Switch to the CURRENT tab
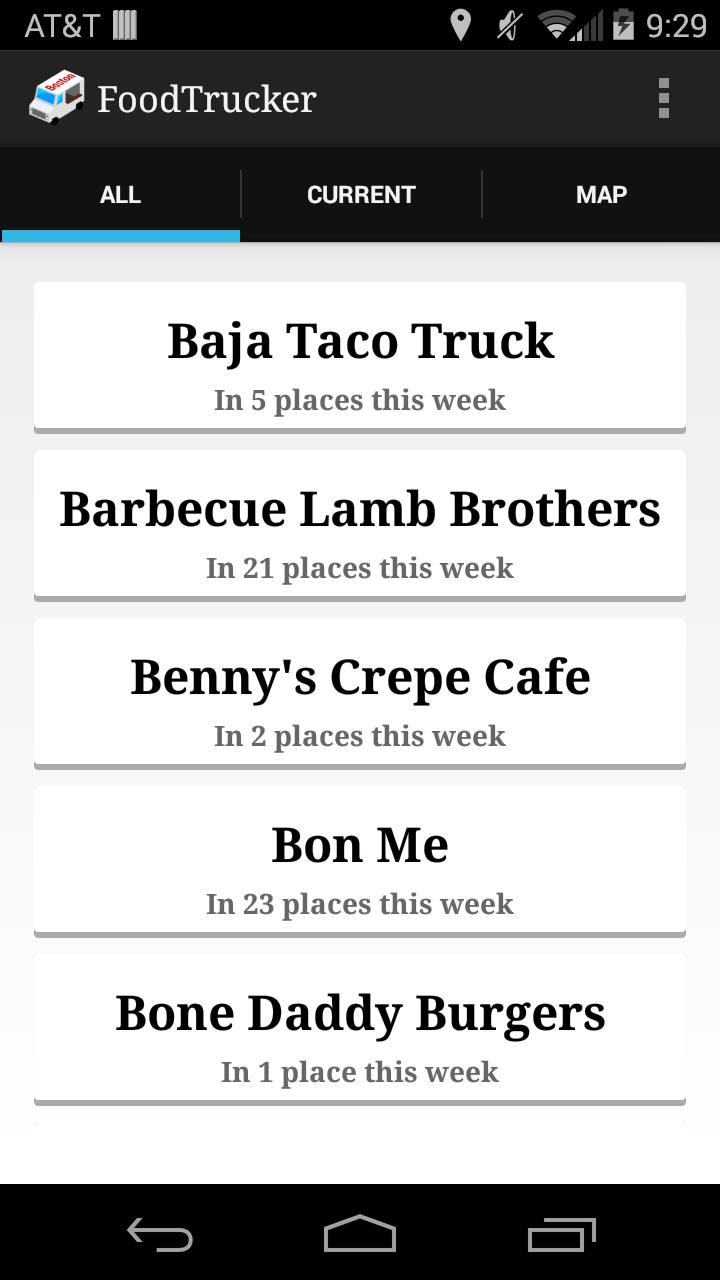 [361, 194]
